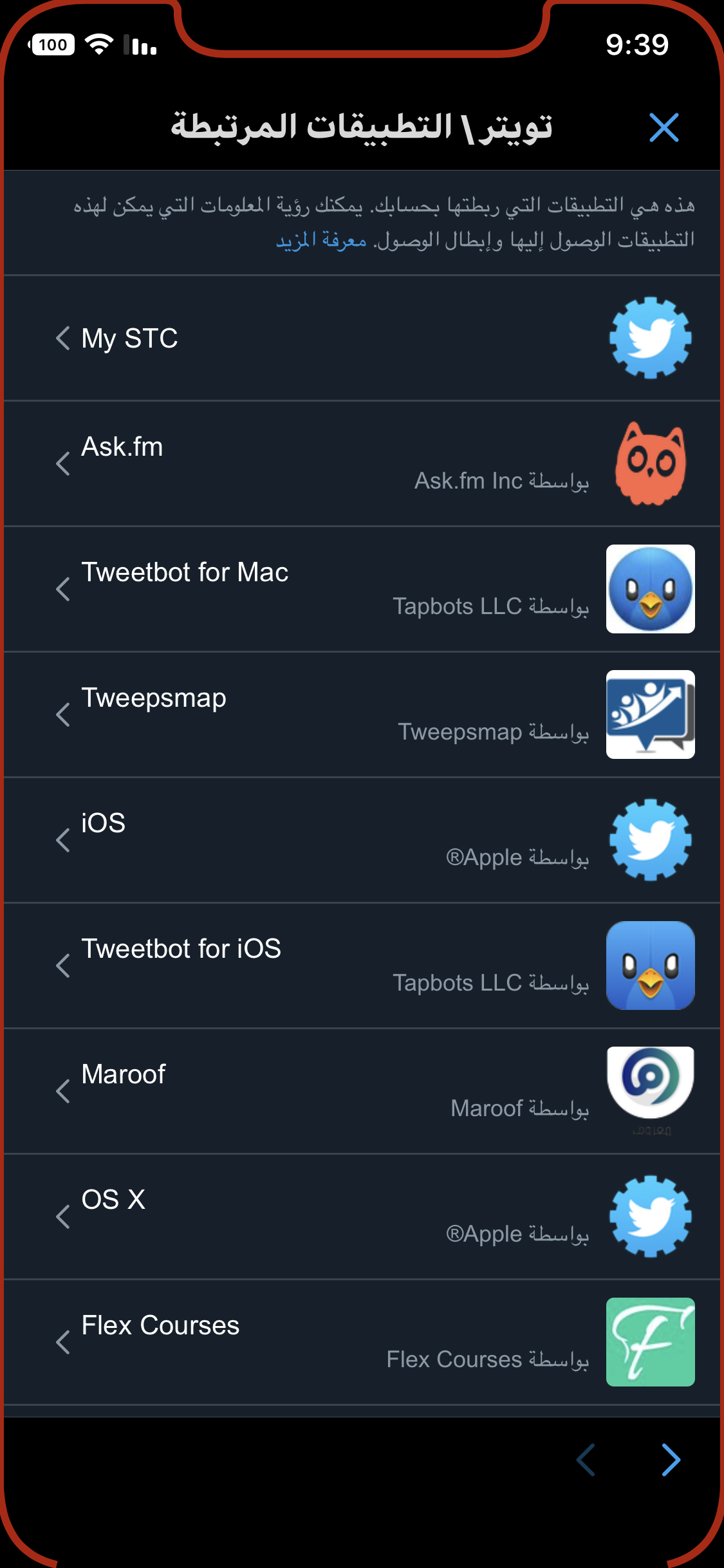The image size is (724, 1568).
Task: Close the connected apps page
Action: [x=664, y=127]
